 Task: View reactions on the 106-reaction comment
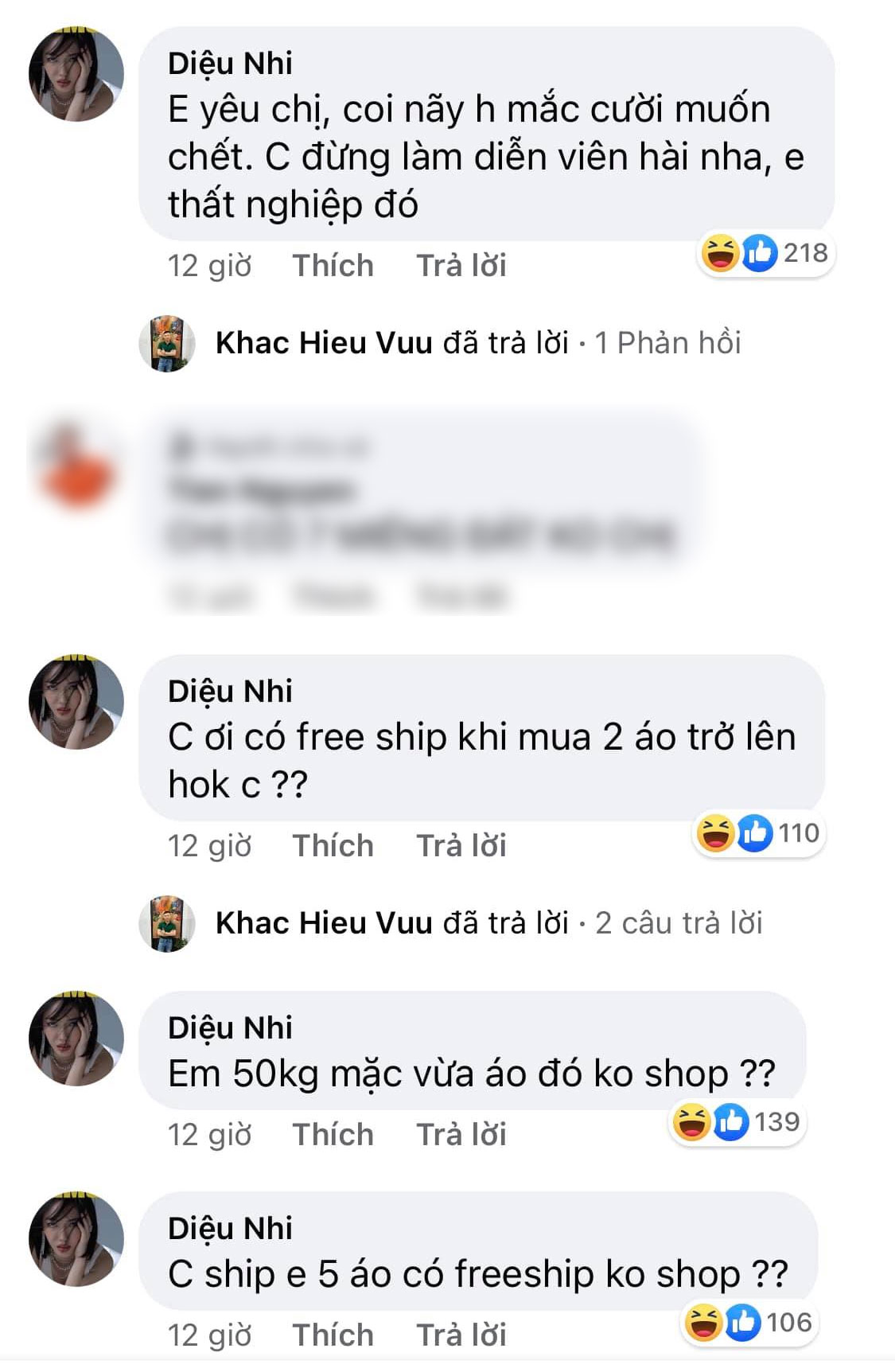click(748, 1323)
